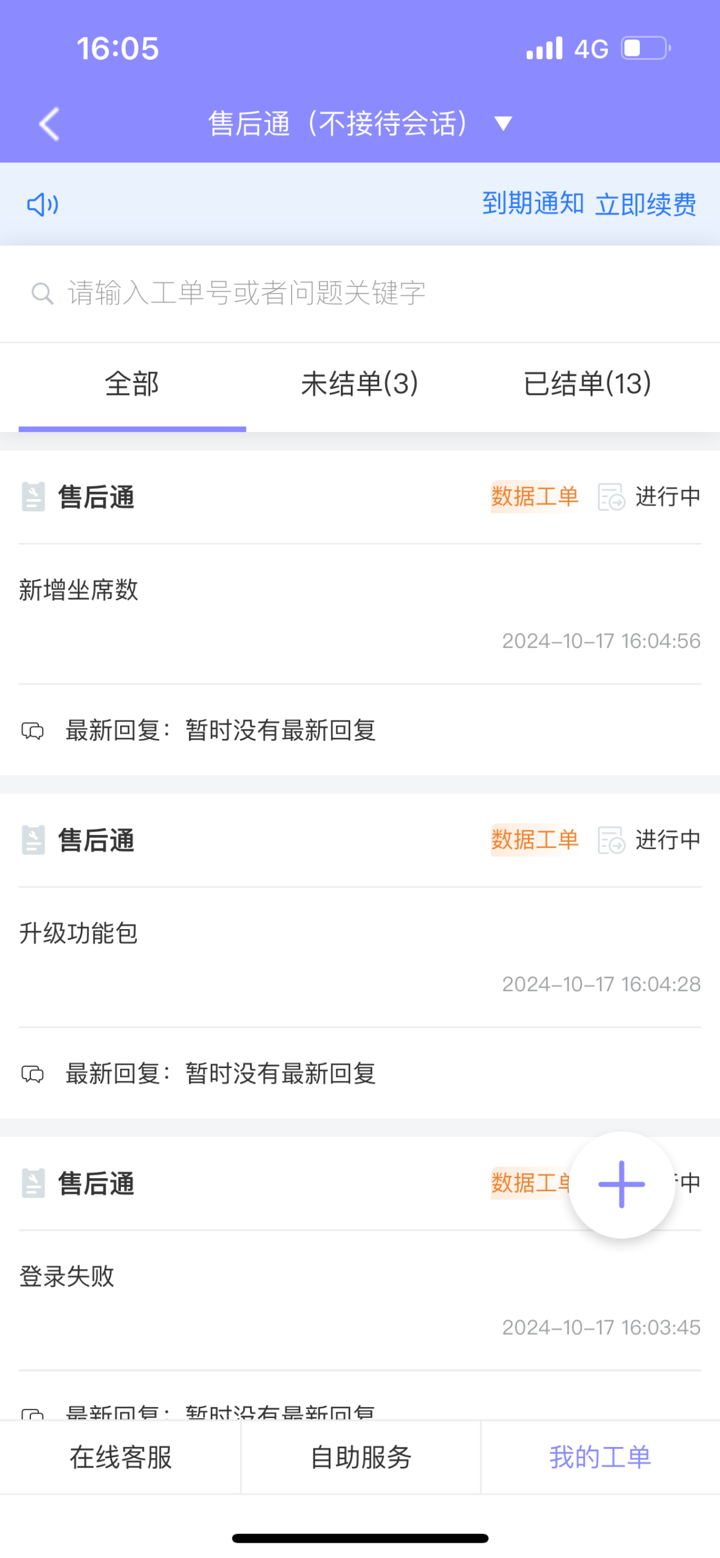Click the document icon beside first 售后通 ticket
Screen dimensions: 720x1558
pos(33,496)
